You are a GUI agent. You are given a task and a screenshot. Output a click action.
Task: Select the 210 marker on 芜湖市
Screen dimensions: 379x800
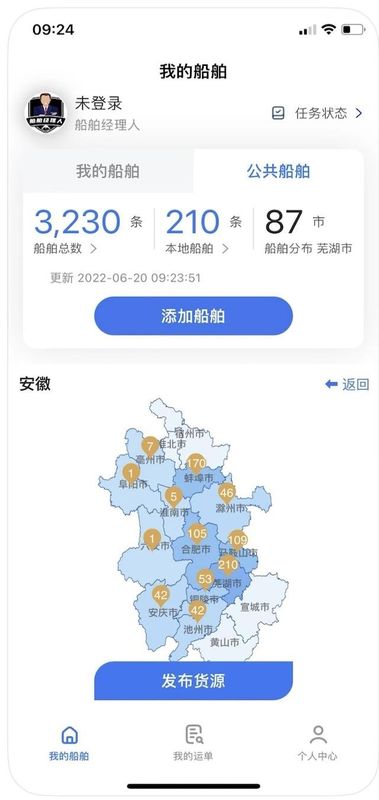pos(228,565)
